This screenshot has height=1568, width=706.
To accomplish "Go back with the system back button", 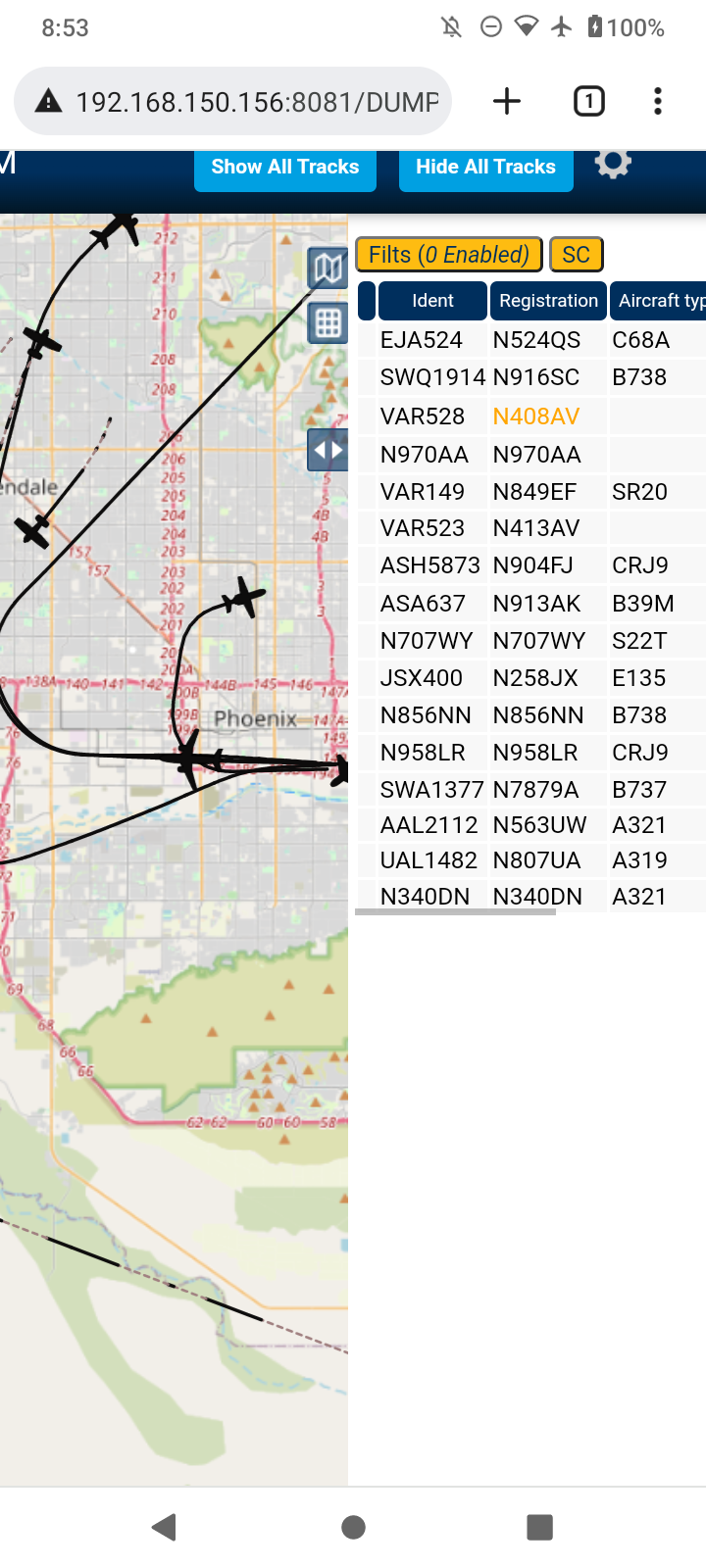I will coord(165,1527).
